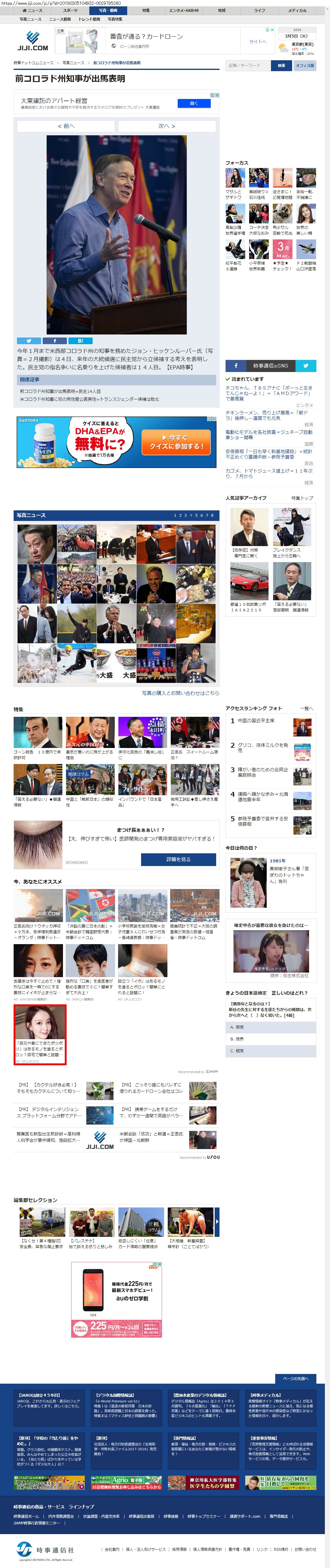
Task: Tap 詳細を見る on the sponsored eyelash ad
Action: (x=178, y=859)
